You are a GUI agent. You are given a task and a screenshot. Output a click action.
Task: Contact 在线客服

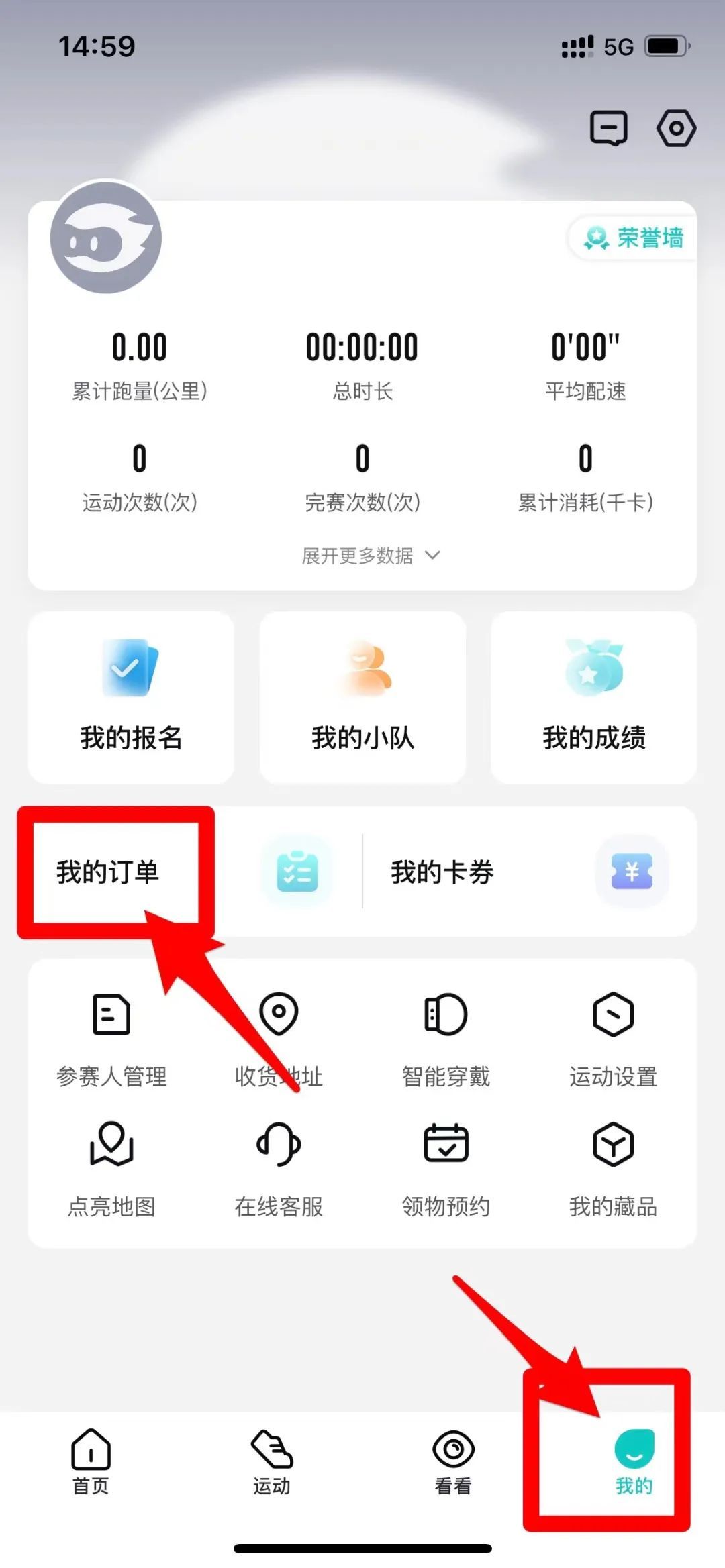[x=279, y=1169]
